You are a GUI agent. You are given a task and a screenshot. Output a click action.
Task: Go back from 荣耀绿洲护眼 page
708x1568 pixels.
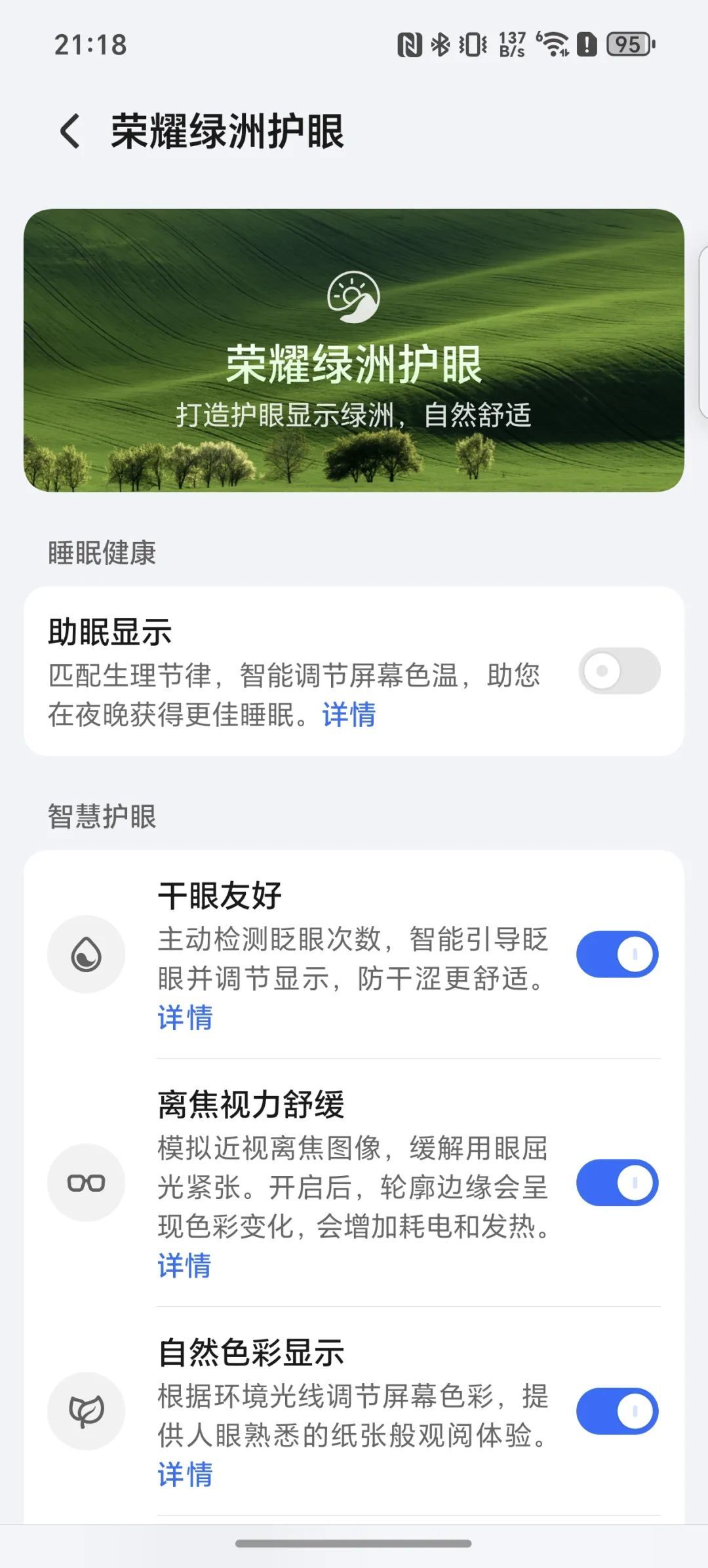click(x=71, y=132)
